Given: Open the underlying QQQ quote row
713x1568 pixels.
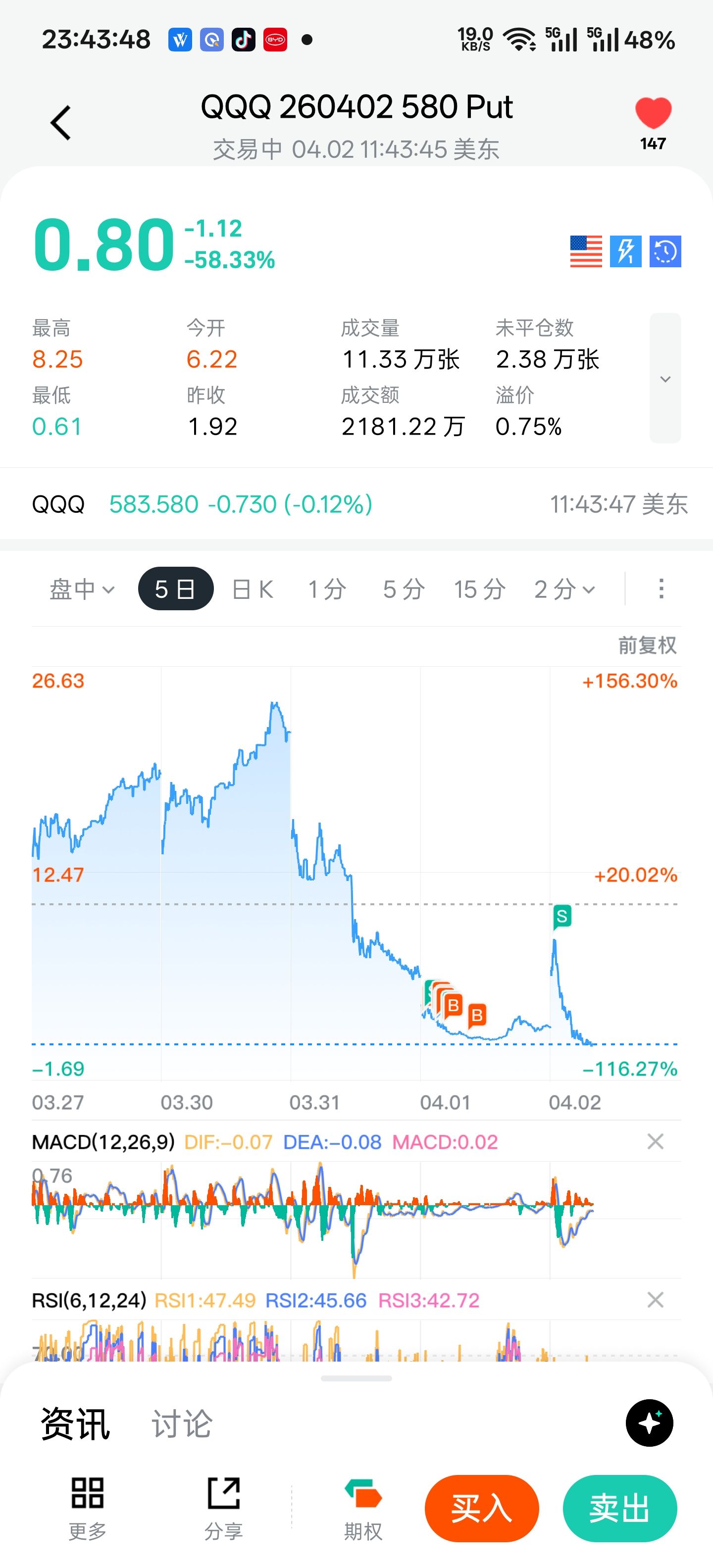Looking at the screenshot, I should (356, 504).
